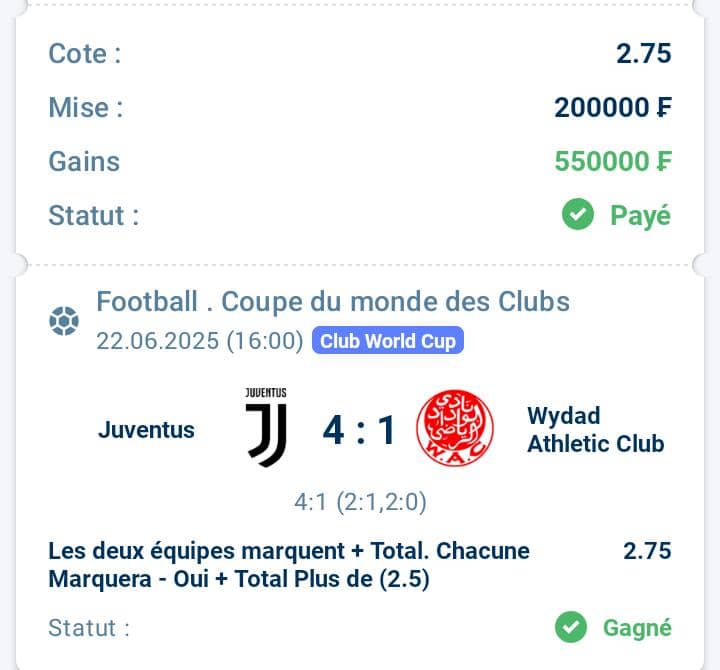Tap the Club World Cup tag

[x=388, y=342]
